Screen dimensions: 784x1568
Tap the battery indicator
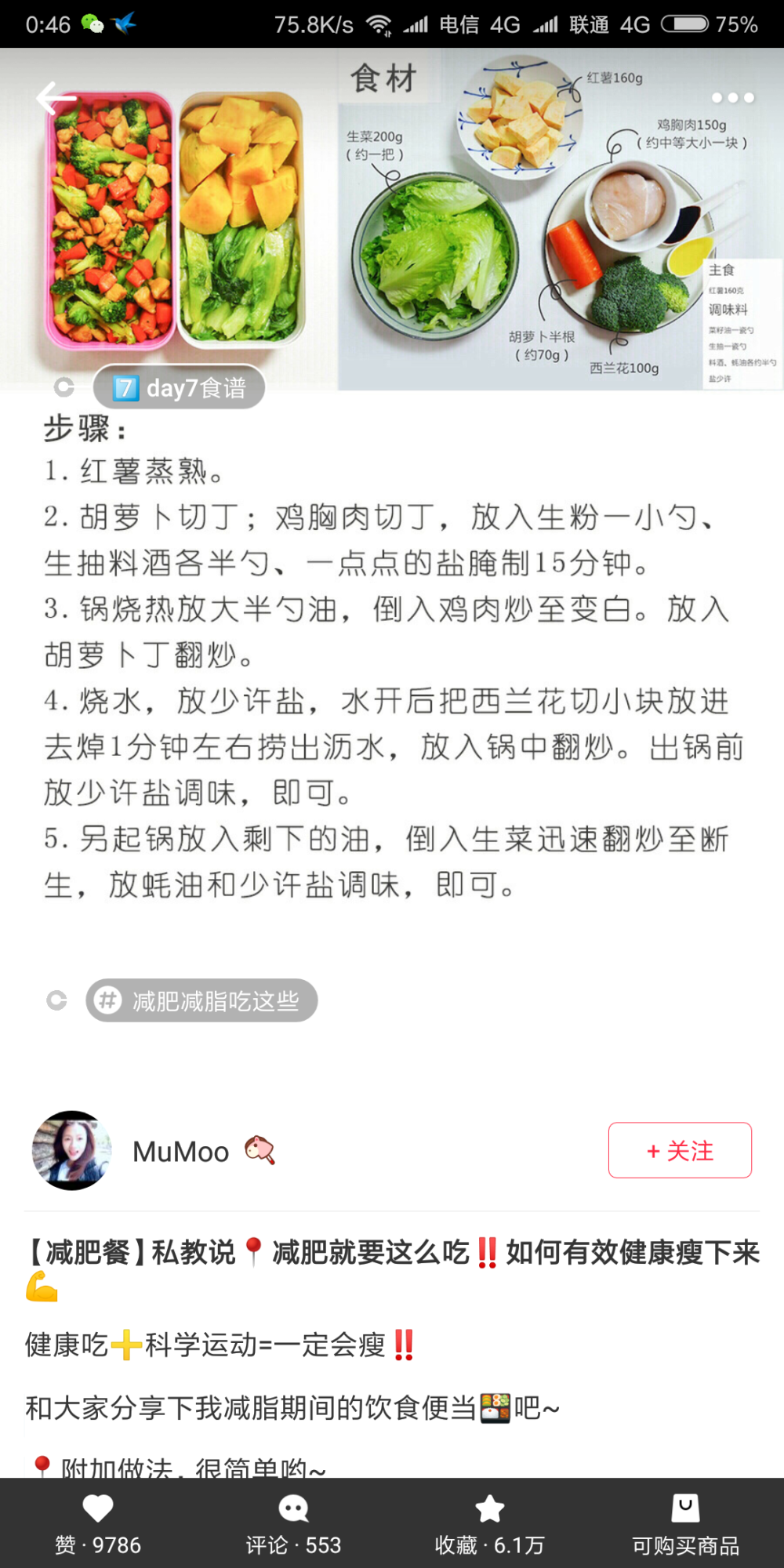[685, 24]
